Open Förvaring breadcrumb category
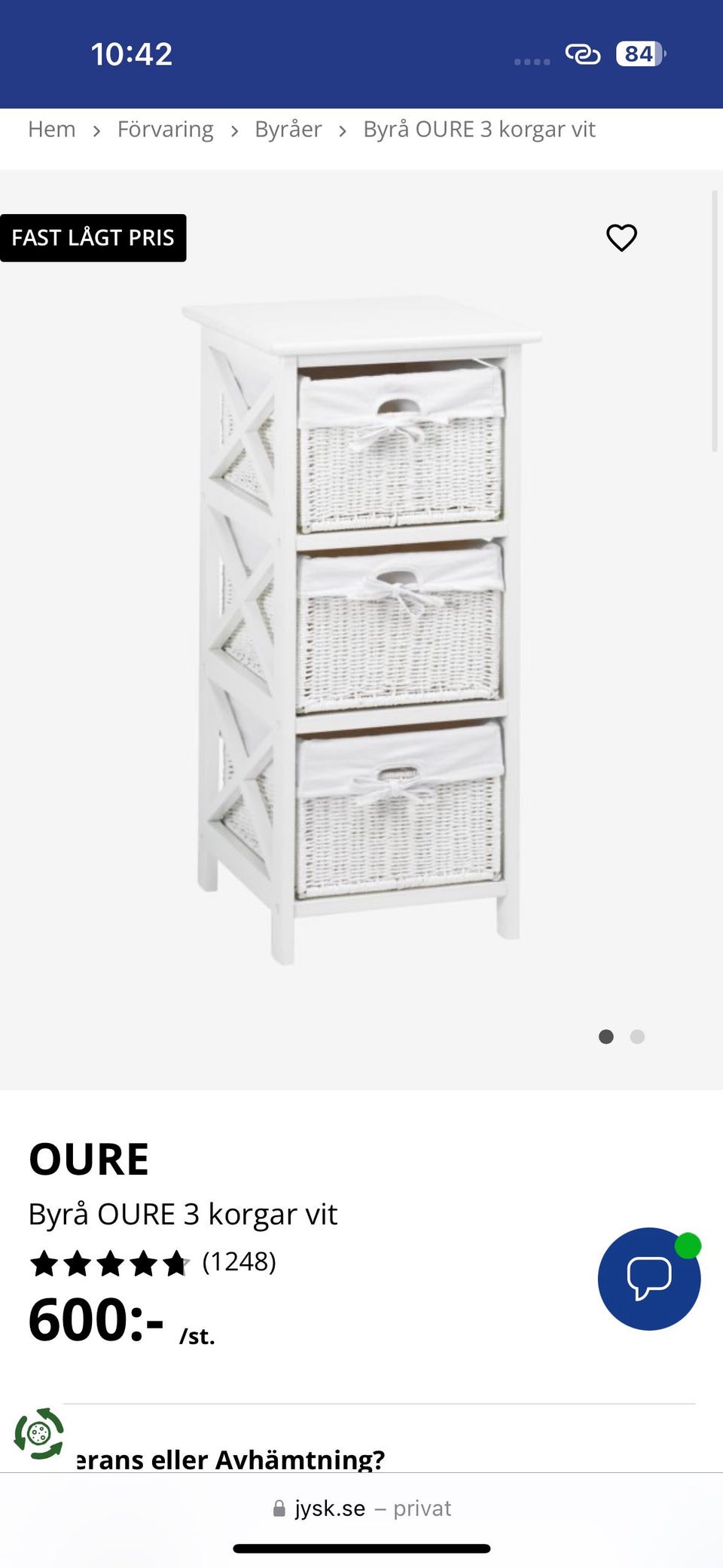The height and width of the screenshot is (1568, 723). [x=165, y=130]
